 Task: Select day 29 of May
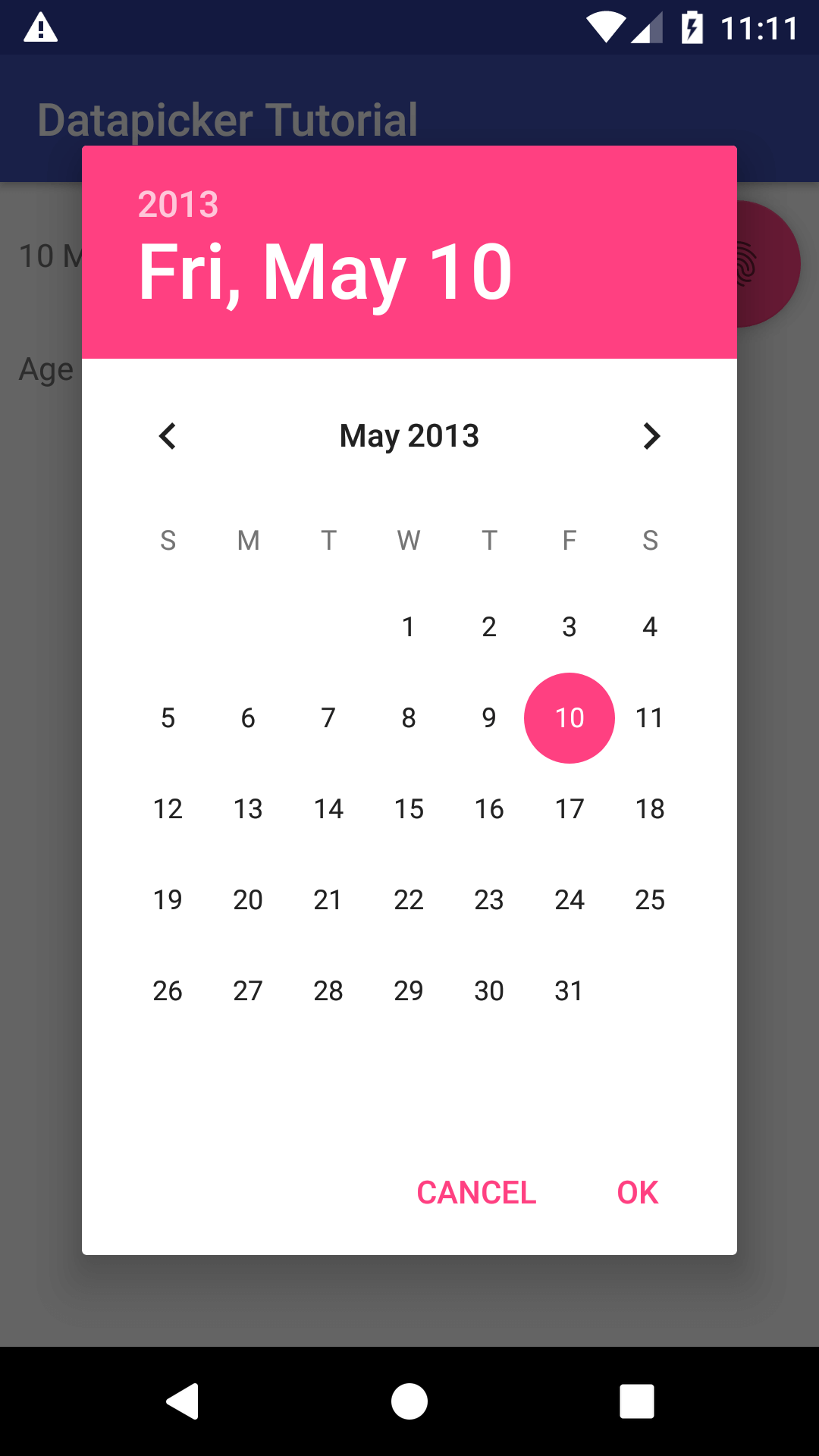(409, 991)
